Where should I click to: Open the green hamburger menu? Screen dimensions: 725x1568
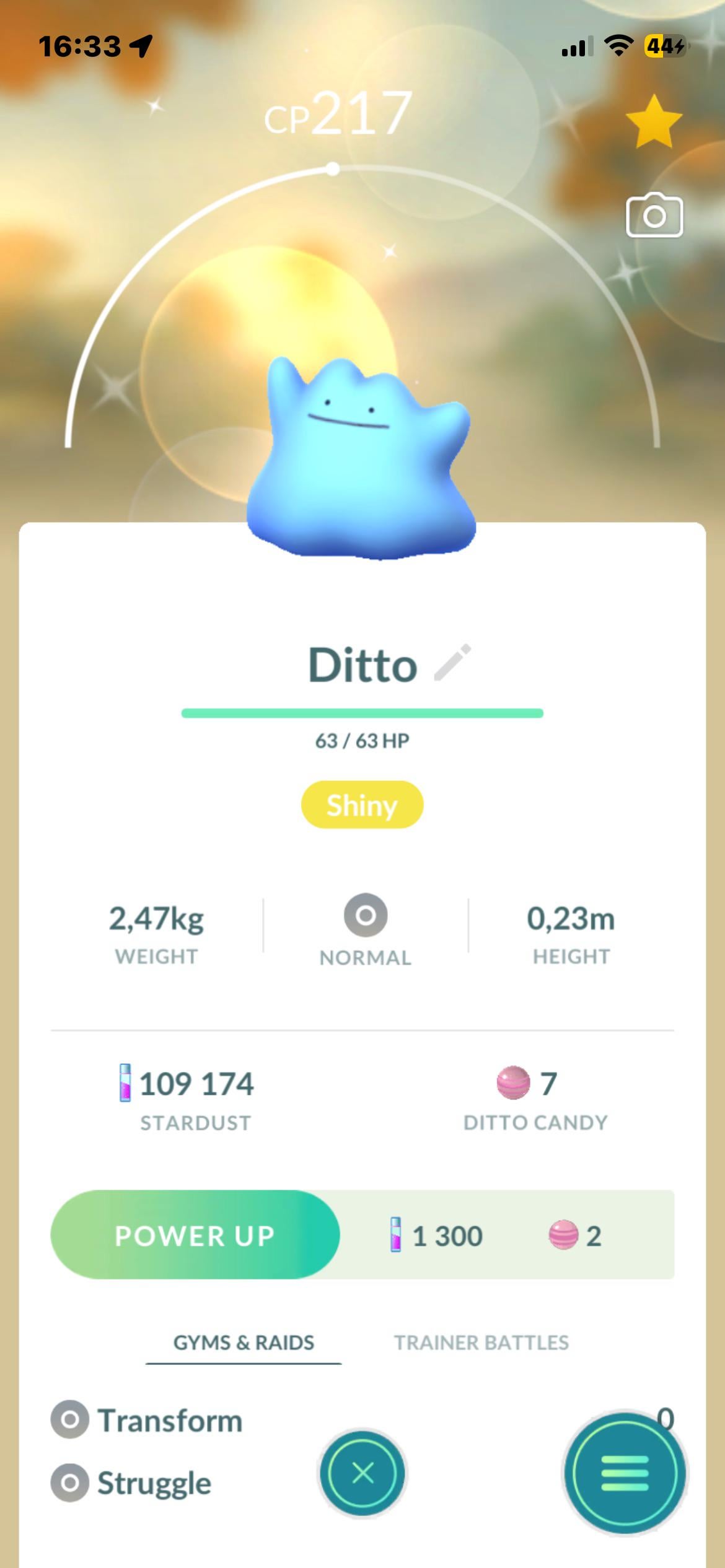point(625,1473)
